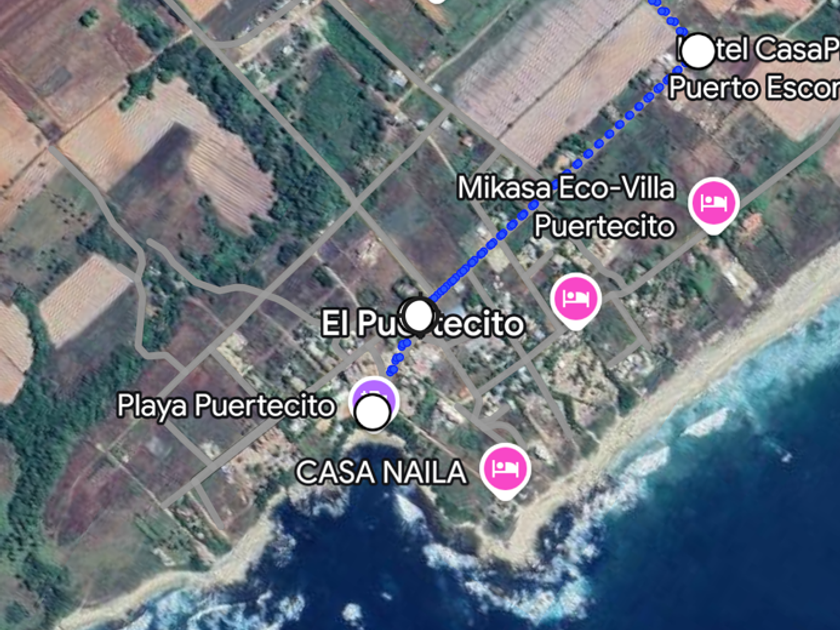
Task: Open the Mikasa Eco-Villa Puertecito hotel pin
Action: click(x=714, y=205)
